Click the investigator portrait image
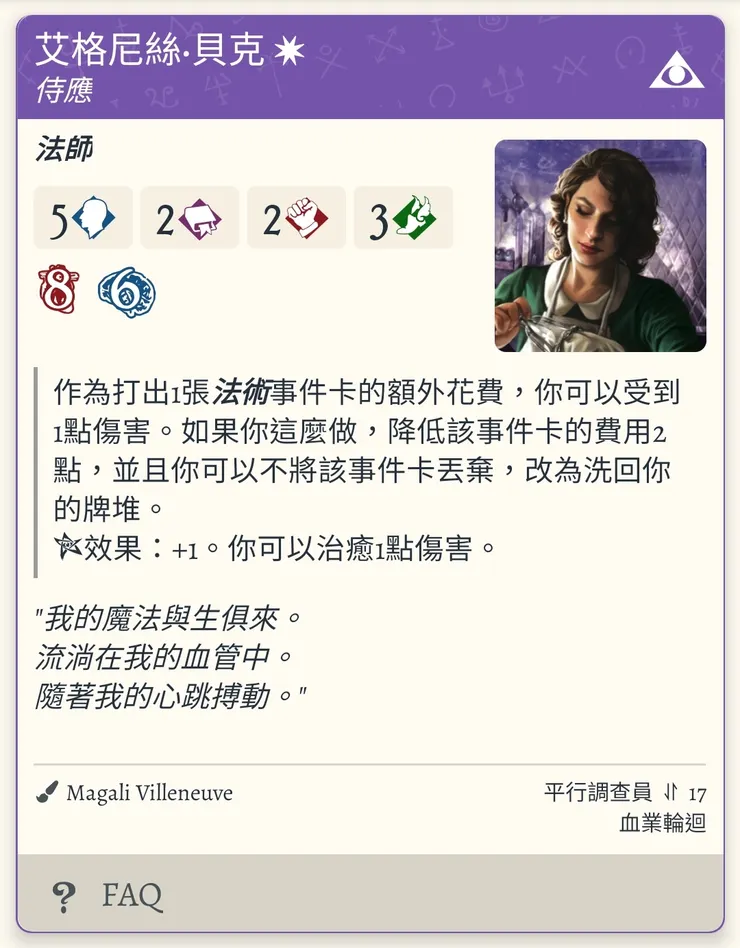 [600, 244]
